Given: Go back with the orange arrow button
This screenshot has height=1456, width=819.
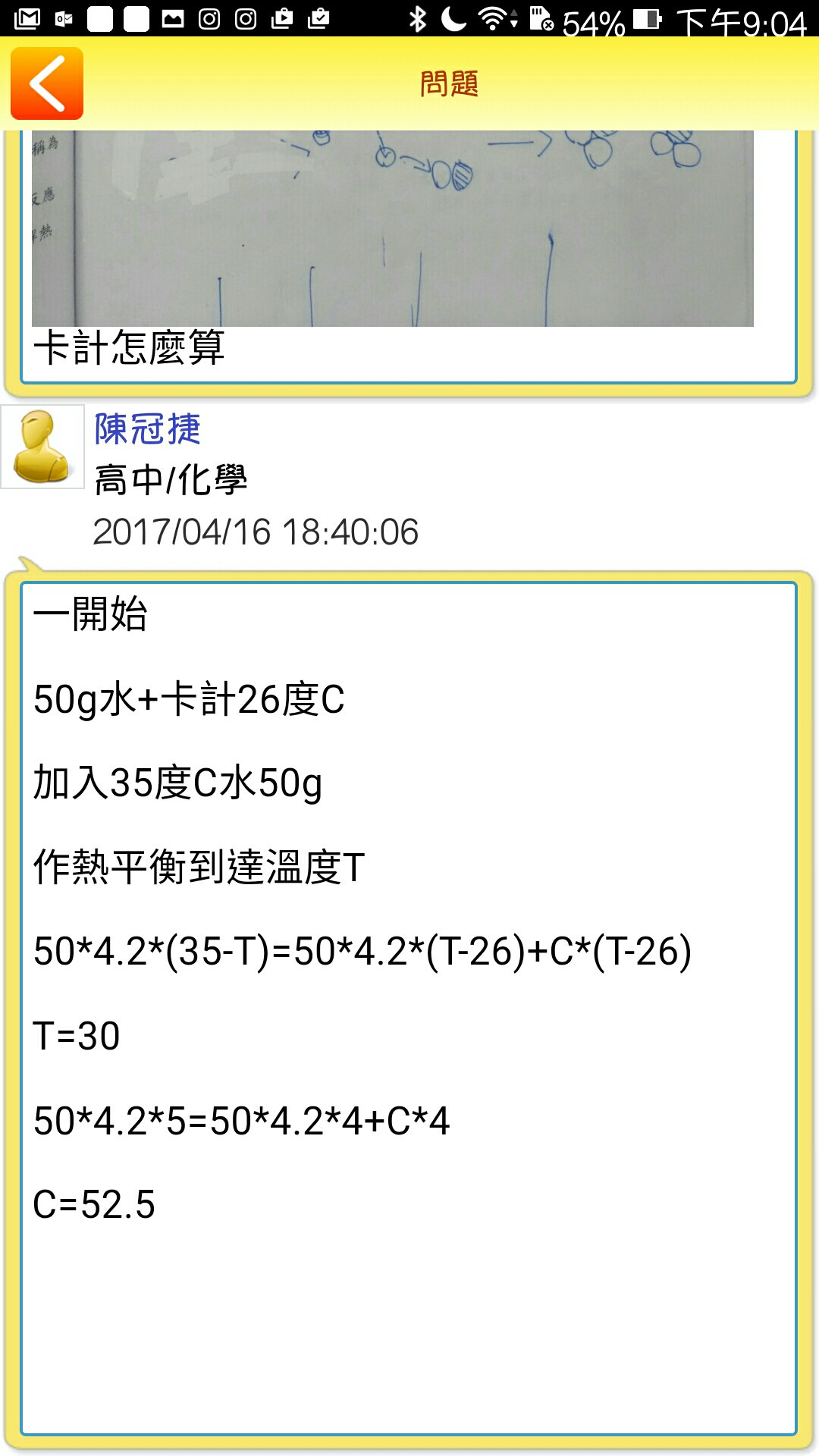Looking at the screenshot, I should click(47, 83).
